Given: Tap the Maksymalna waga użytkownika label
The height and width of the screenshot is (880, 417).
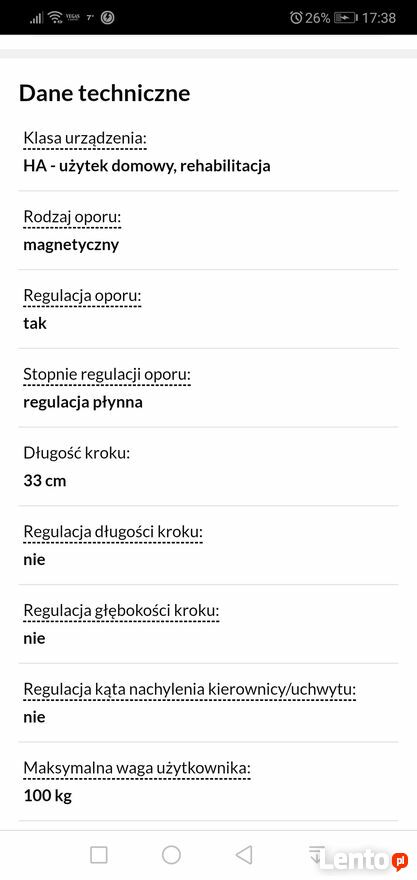Looking at the screenshot, I should [x=136, y=769].
